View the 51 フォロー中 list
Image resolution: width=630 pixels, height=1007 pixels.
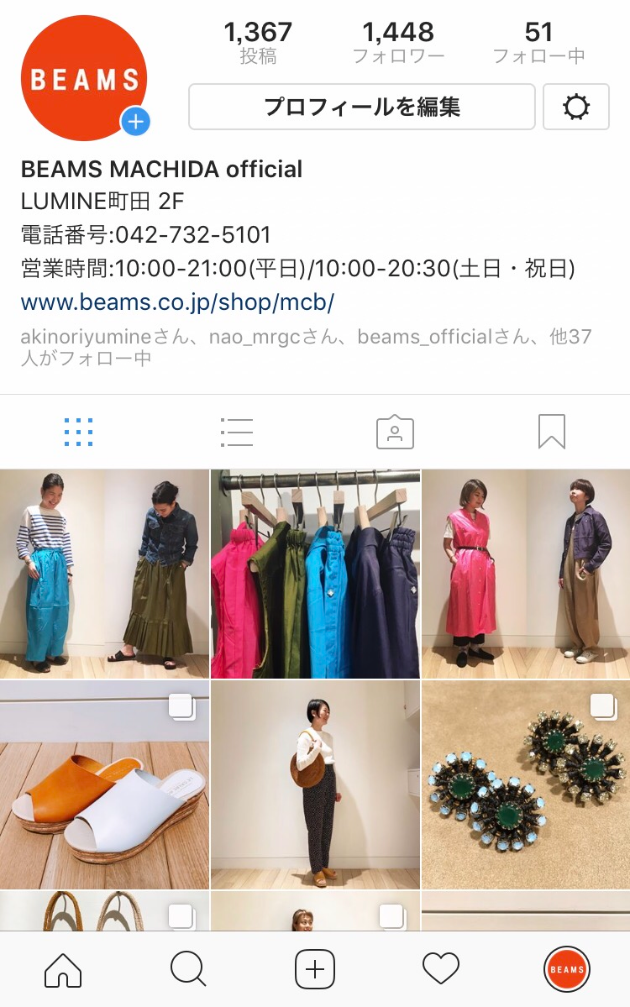pyautogui.click(x=538, y=44)
